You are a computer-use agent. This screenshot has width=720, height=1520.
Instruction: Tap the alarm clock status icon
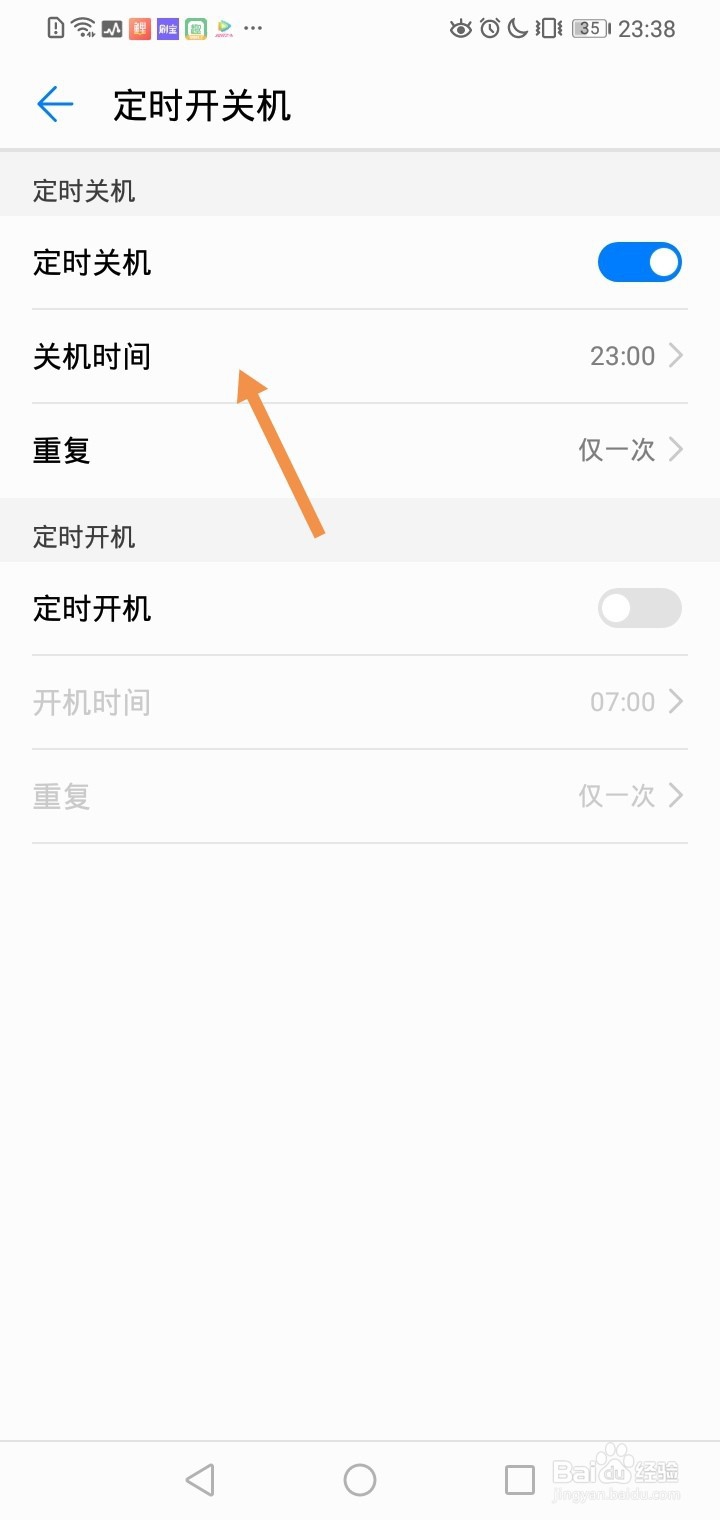[488, 28]
